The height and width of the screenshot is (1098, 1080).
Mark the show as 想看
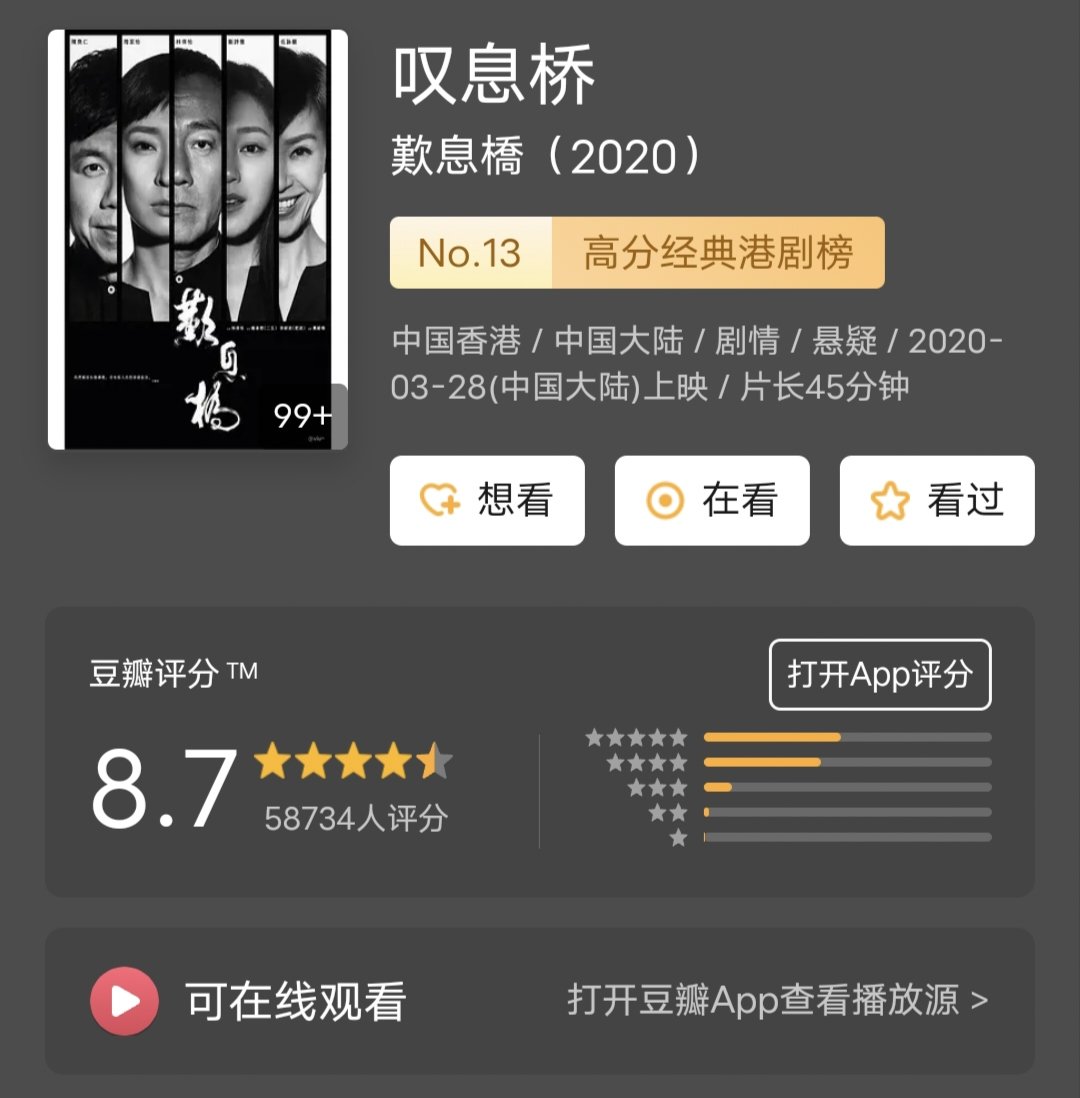[x=487, y=501]
